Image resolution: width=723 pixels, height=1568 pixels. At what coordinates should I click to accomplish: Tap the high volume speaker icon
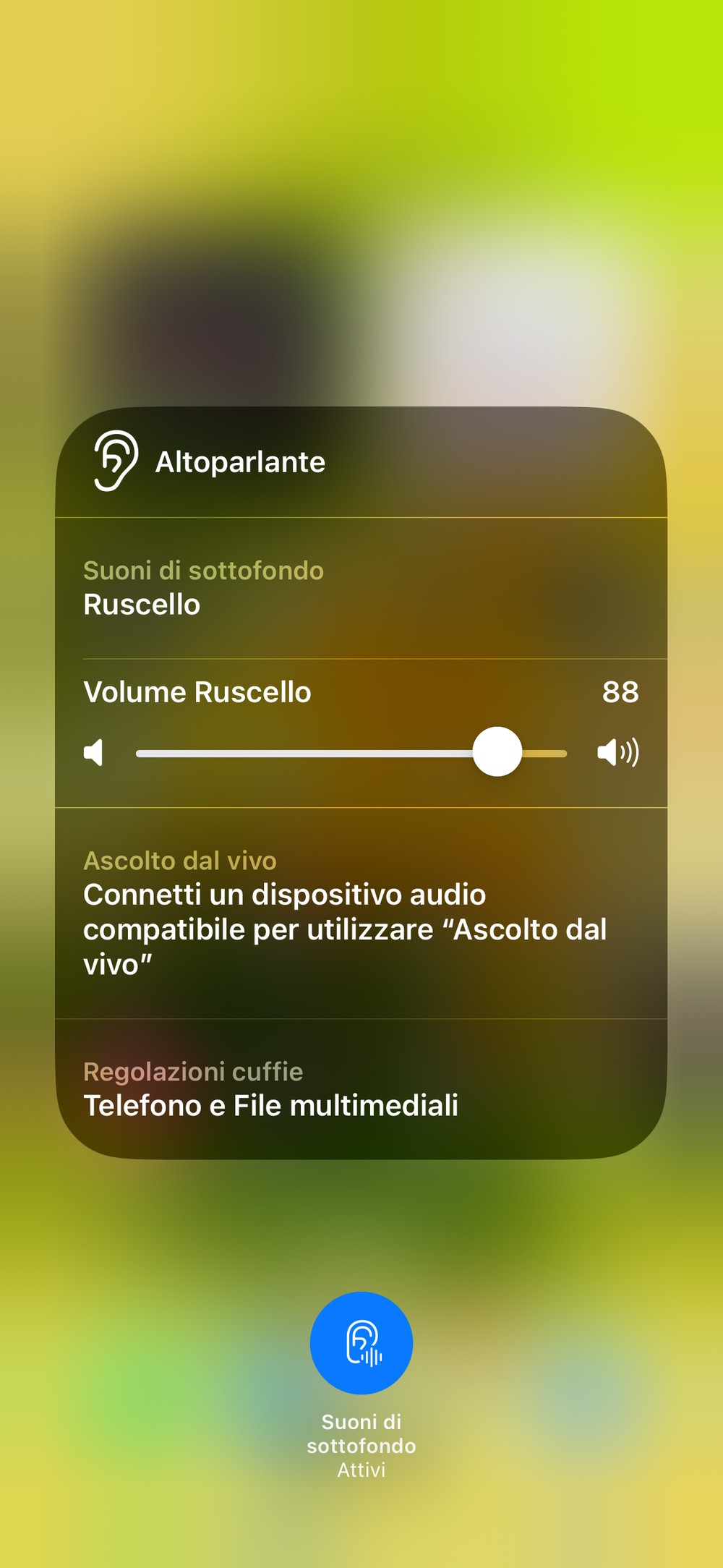[x=617, y=752]
